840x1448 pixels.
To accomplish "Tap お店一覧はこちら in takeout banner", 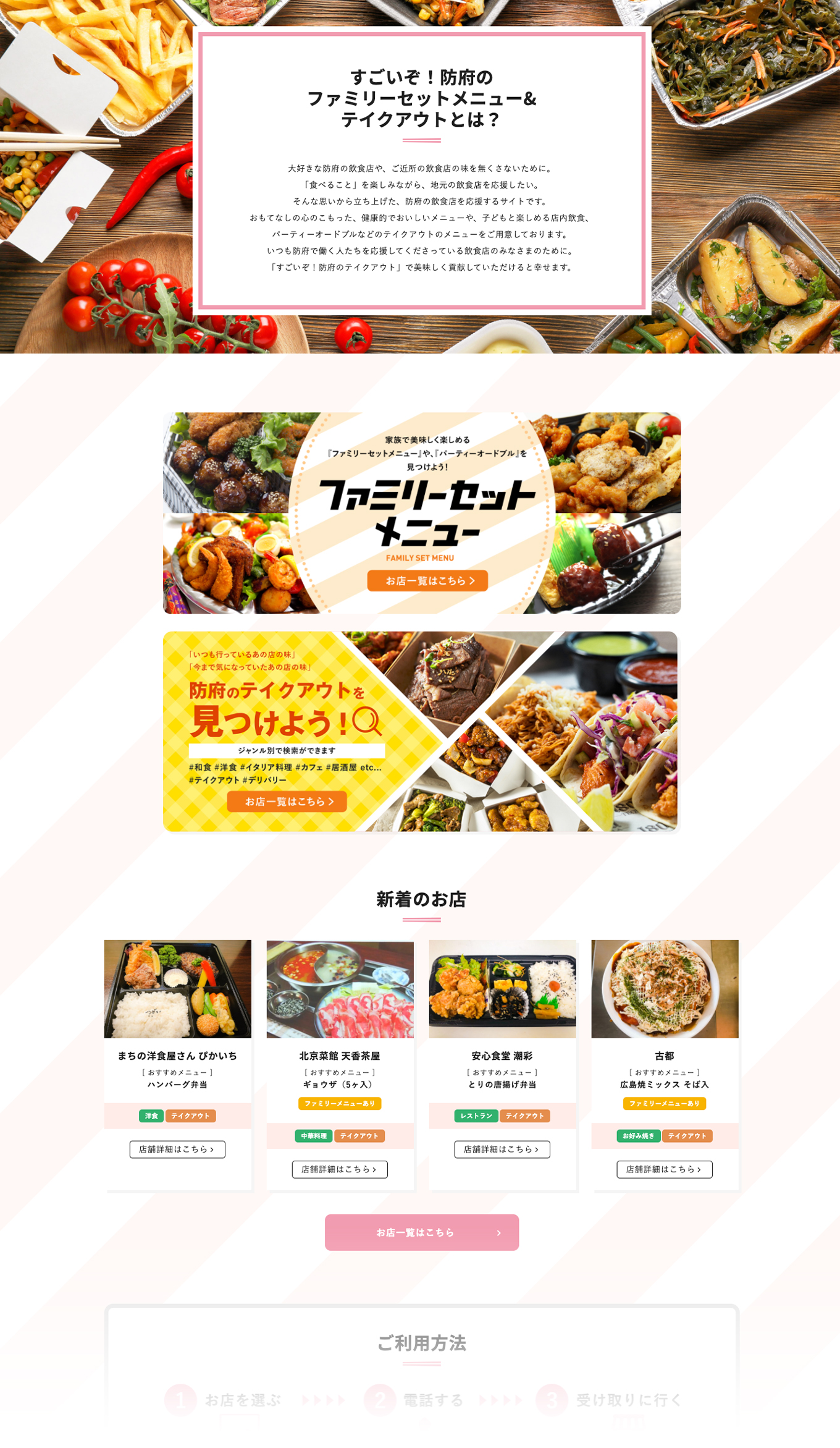I will pos(287,801).
